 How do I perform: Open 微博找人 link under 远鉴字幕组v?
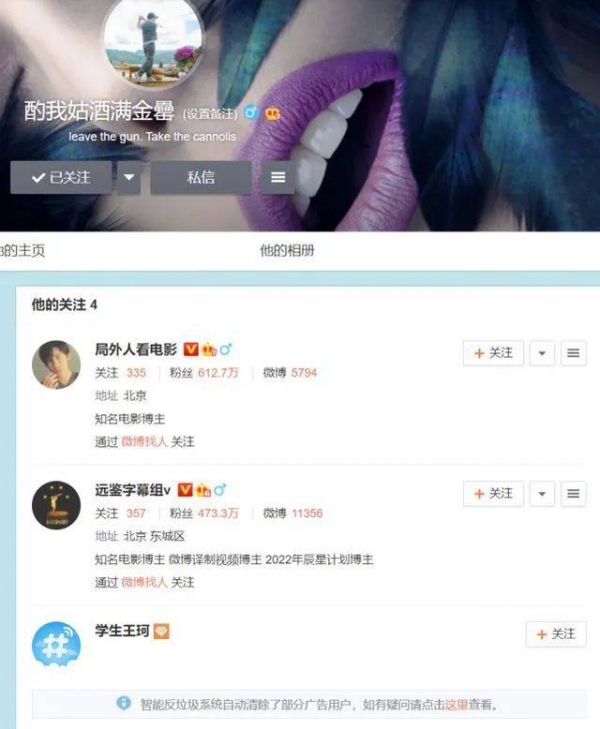tap(144, 581)
